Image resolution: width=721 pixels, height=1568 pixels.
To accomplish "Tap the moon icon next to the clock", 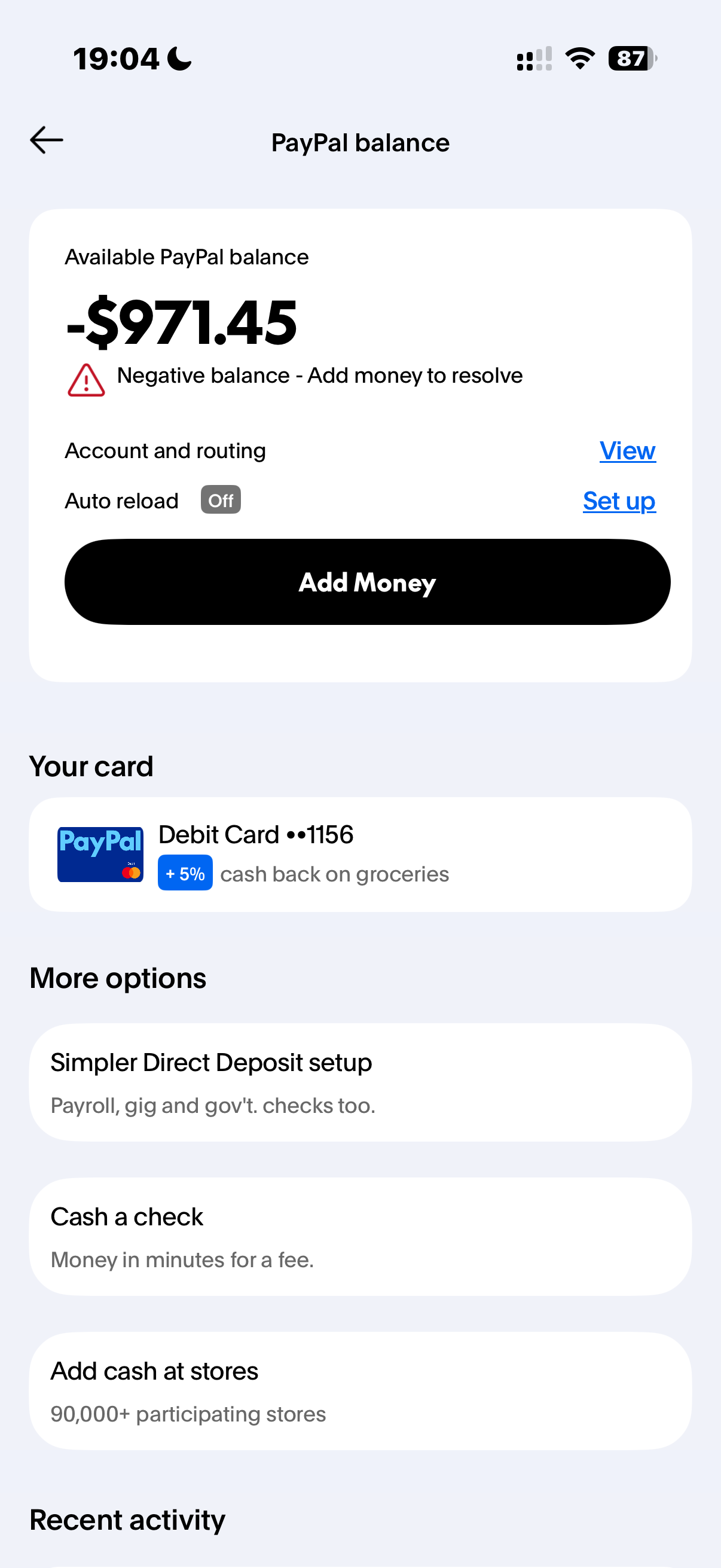I will [x=178, y=58].
